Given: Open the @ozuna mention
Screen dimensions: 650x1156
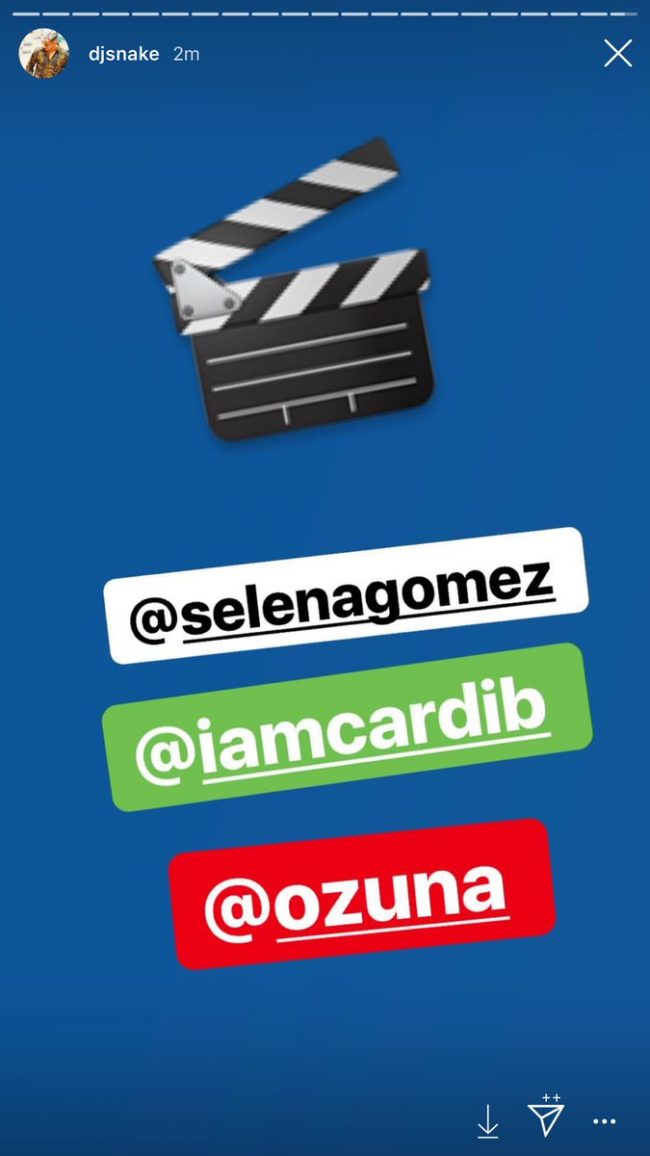Looking at the screenshot, I should pos(361,894).
